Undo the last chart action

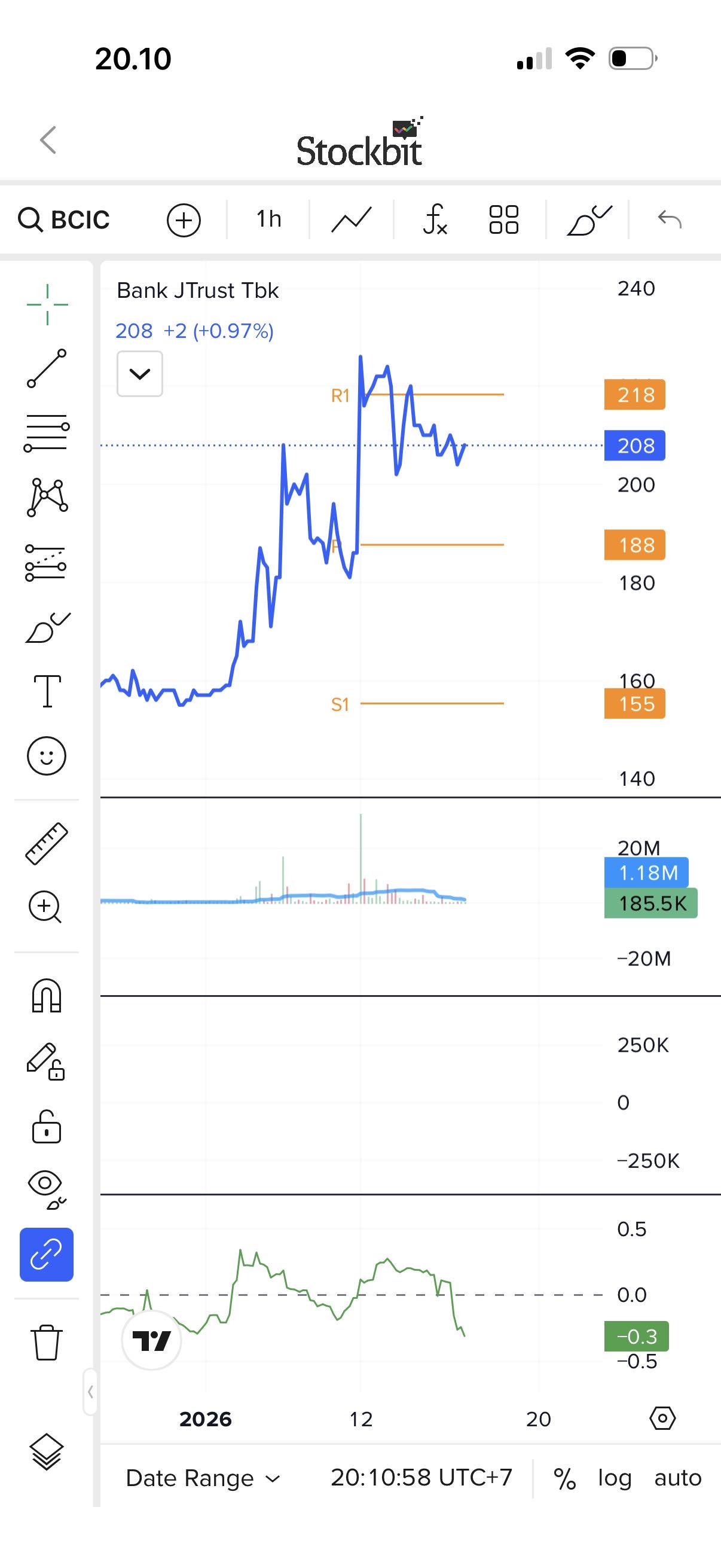tap(670, 219)
